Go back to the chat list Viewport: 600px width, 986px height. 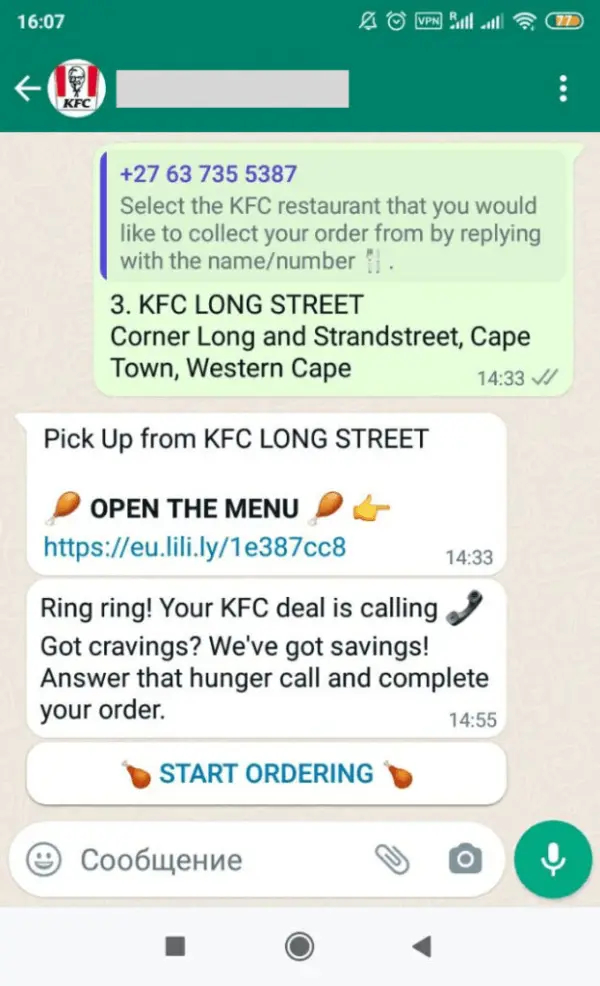(27, 89)
